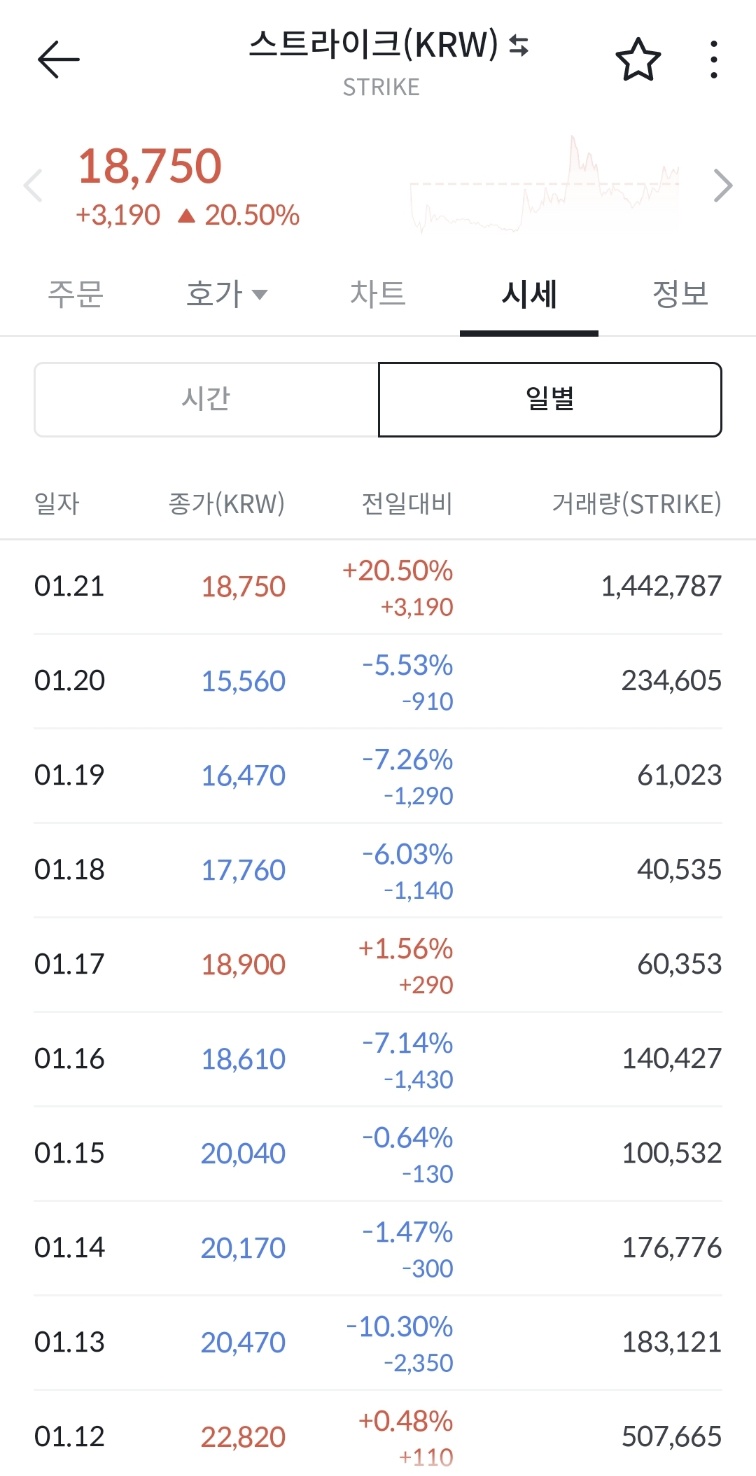Viewport: 756px width, 1476px height.
Task: Tap the right chevron to view next coin
Action: pos(723,185)
